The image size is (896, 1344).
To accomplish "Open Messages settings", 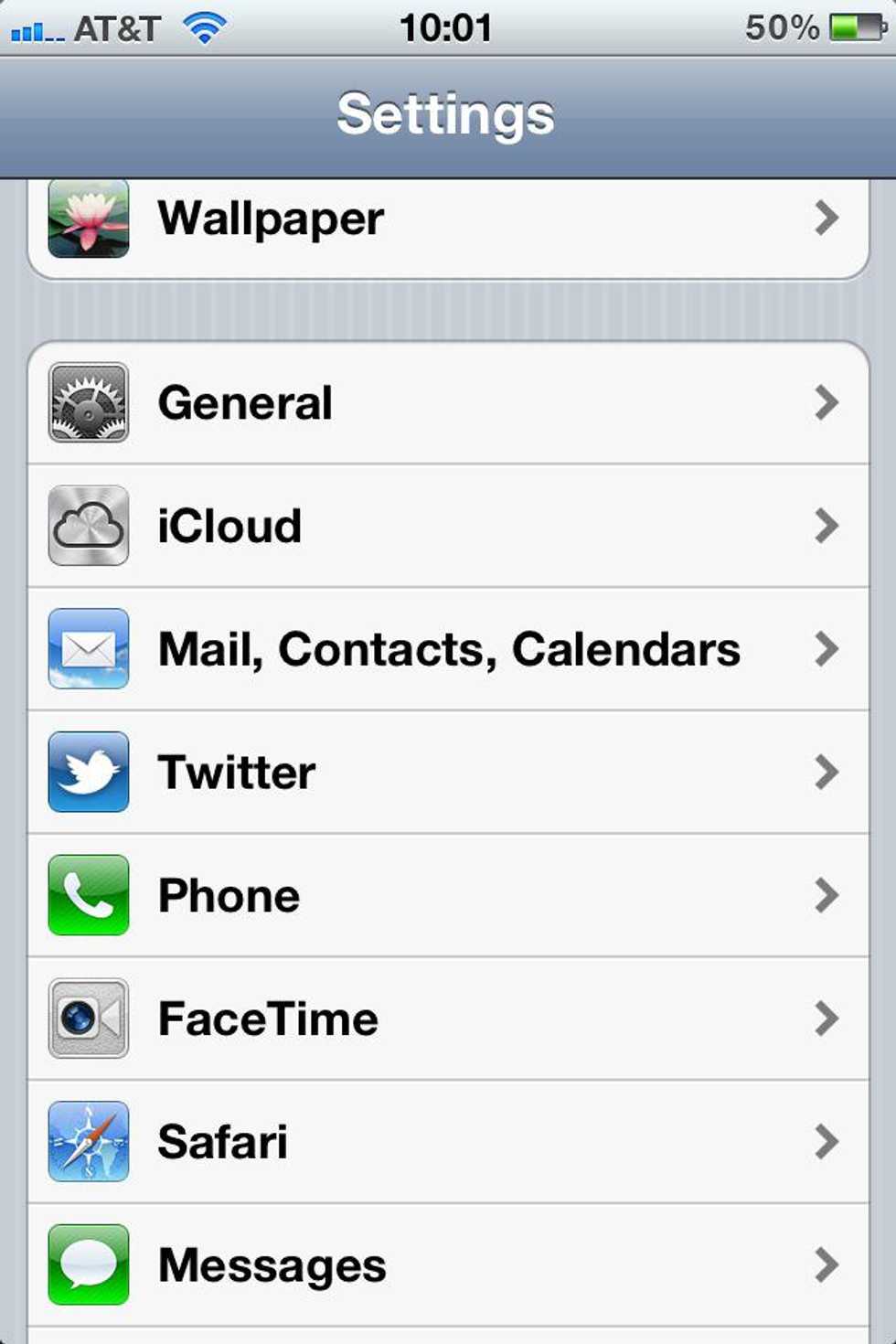I will click(448, 1265).
